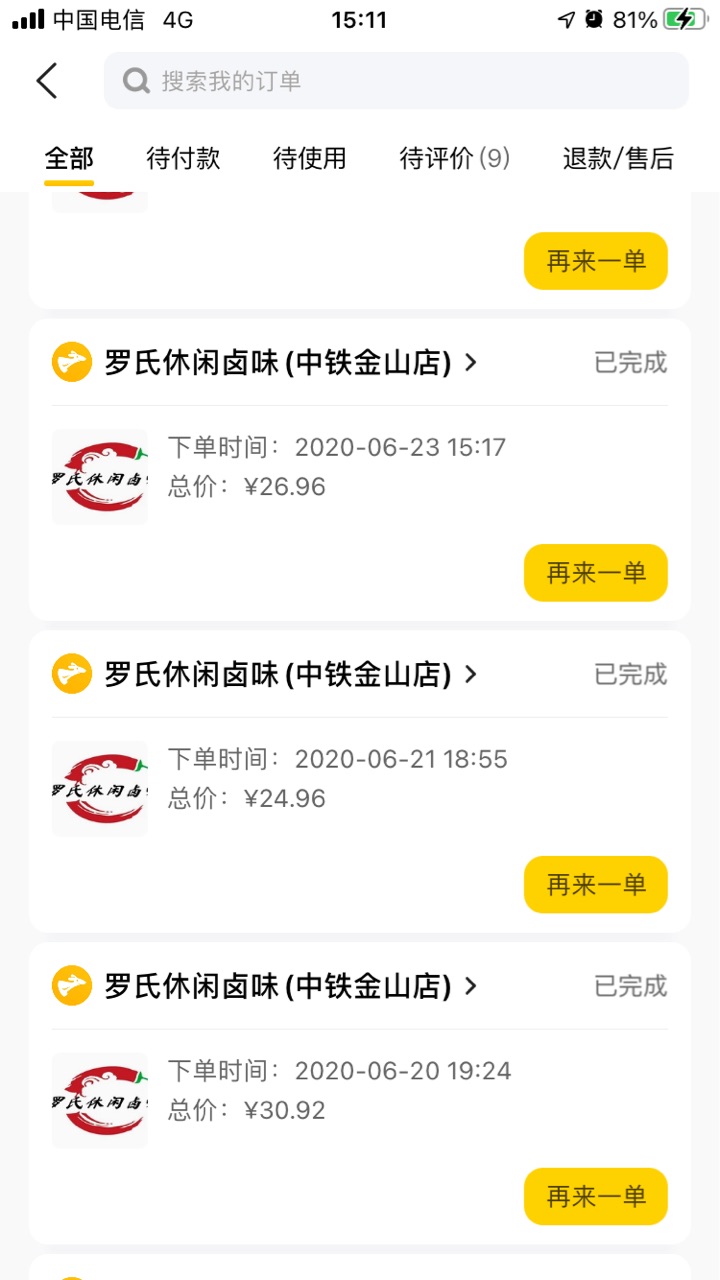Switch to the 待付款 tab
The width and height of the screenshot is (720, 1280).
point(183,158)
